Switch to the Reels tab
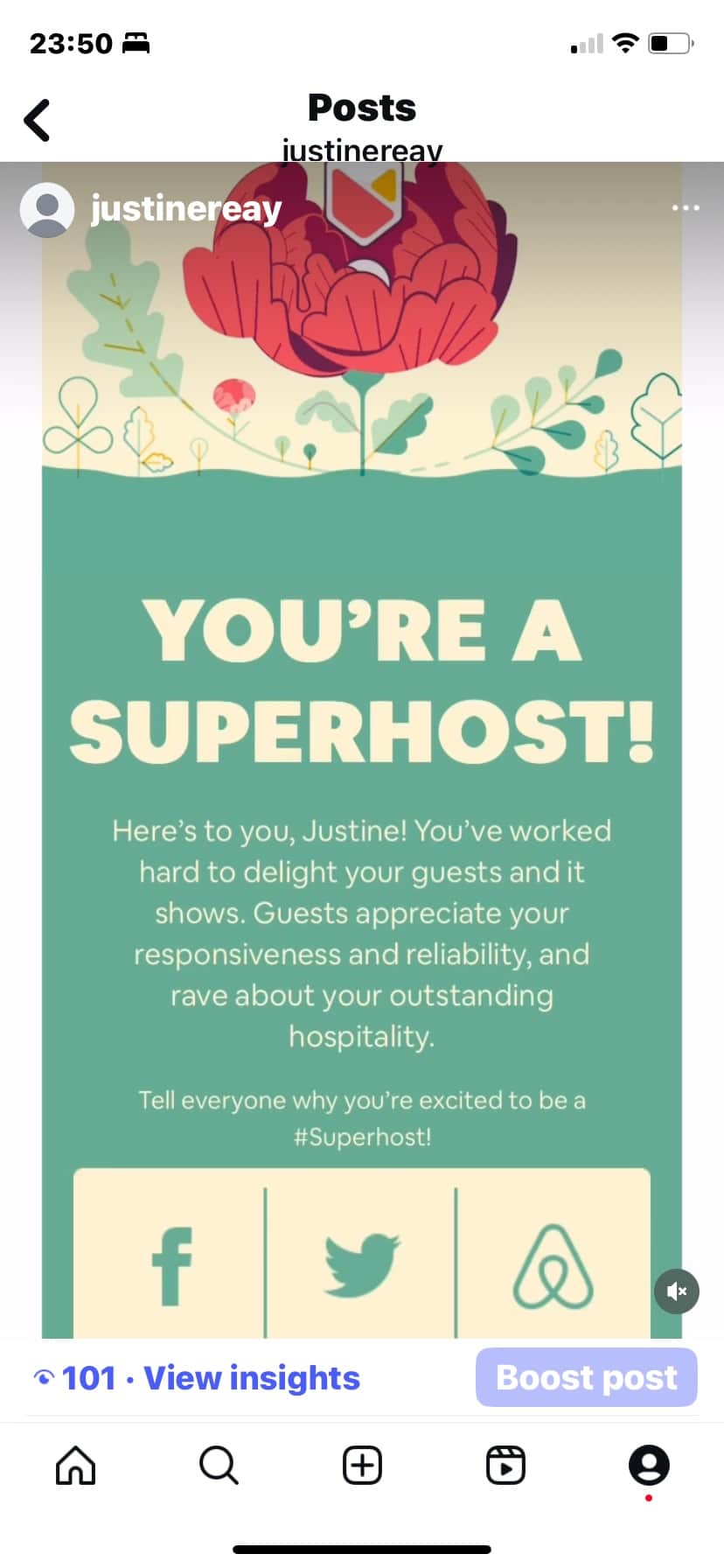The width and height of the screenshot is (724, 1568). (505, 1465)
